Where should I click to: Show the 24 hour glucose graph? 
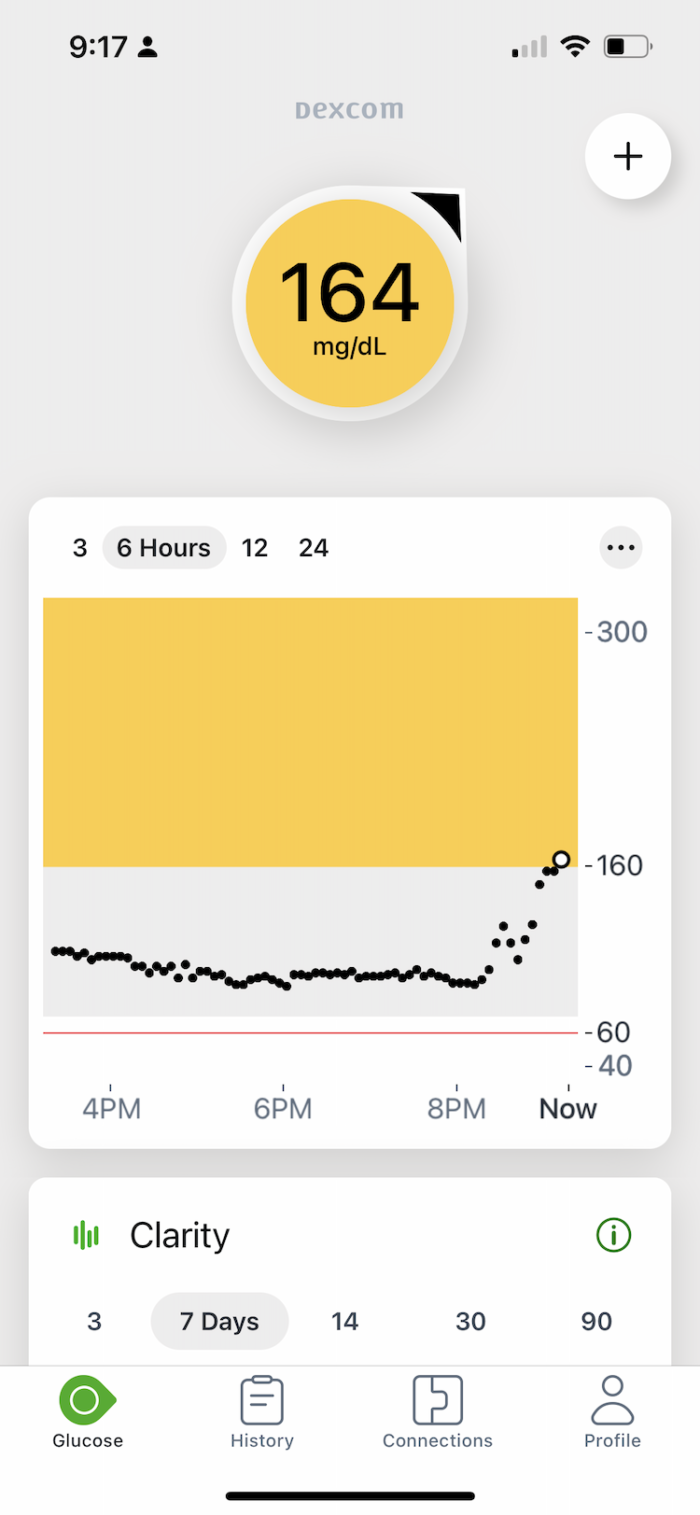(314, 548)
